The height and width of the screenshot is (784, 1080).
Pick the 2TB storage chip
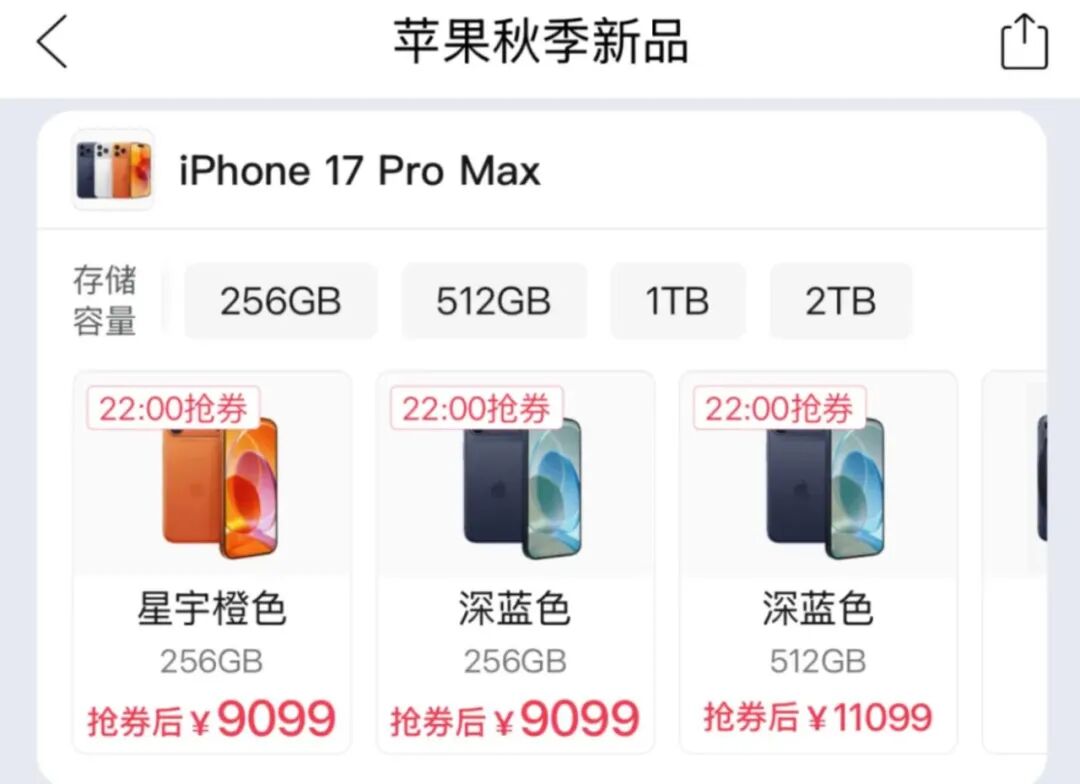(840, 301)
